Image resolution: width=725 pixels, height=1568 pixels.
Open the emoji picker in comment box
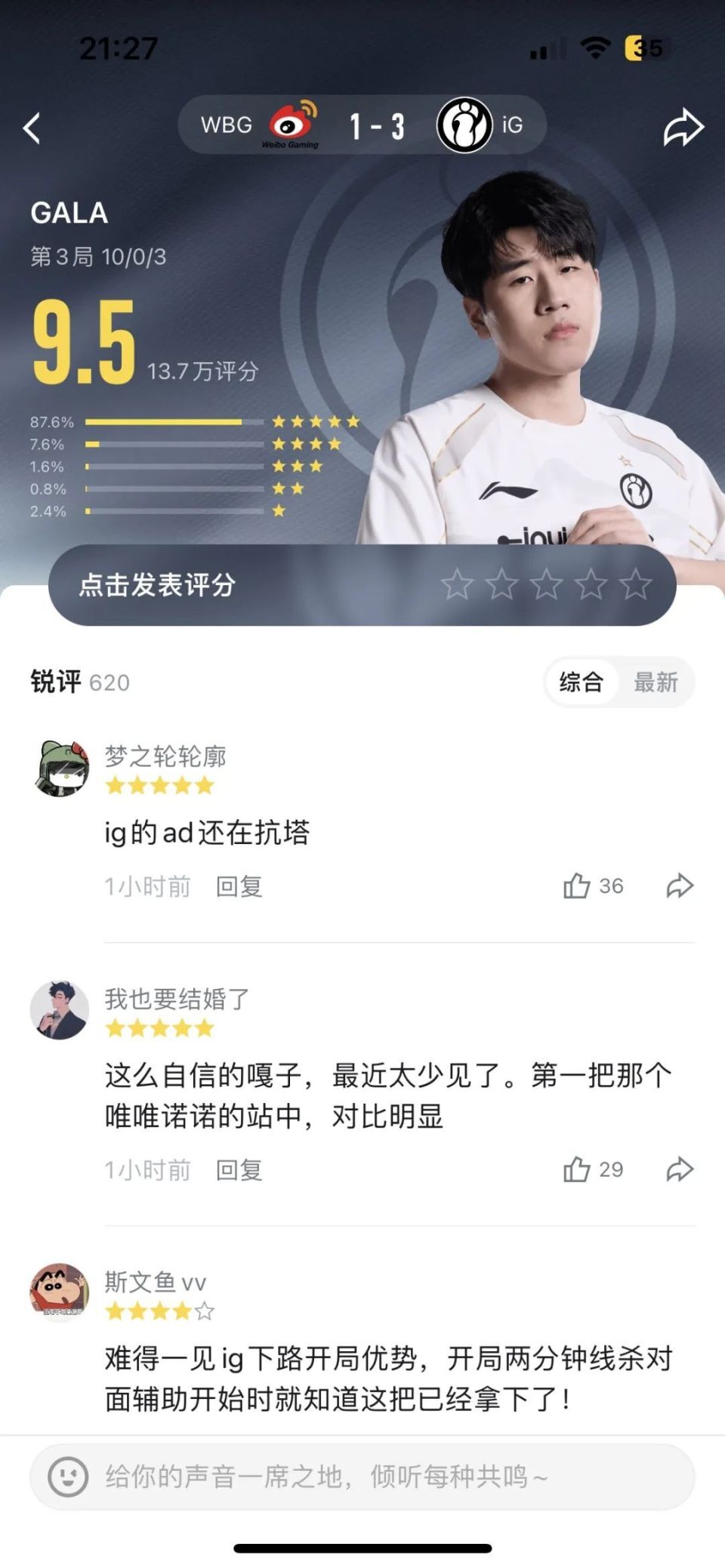point(67,1477)
